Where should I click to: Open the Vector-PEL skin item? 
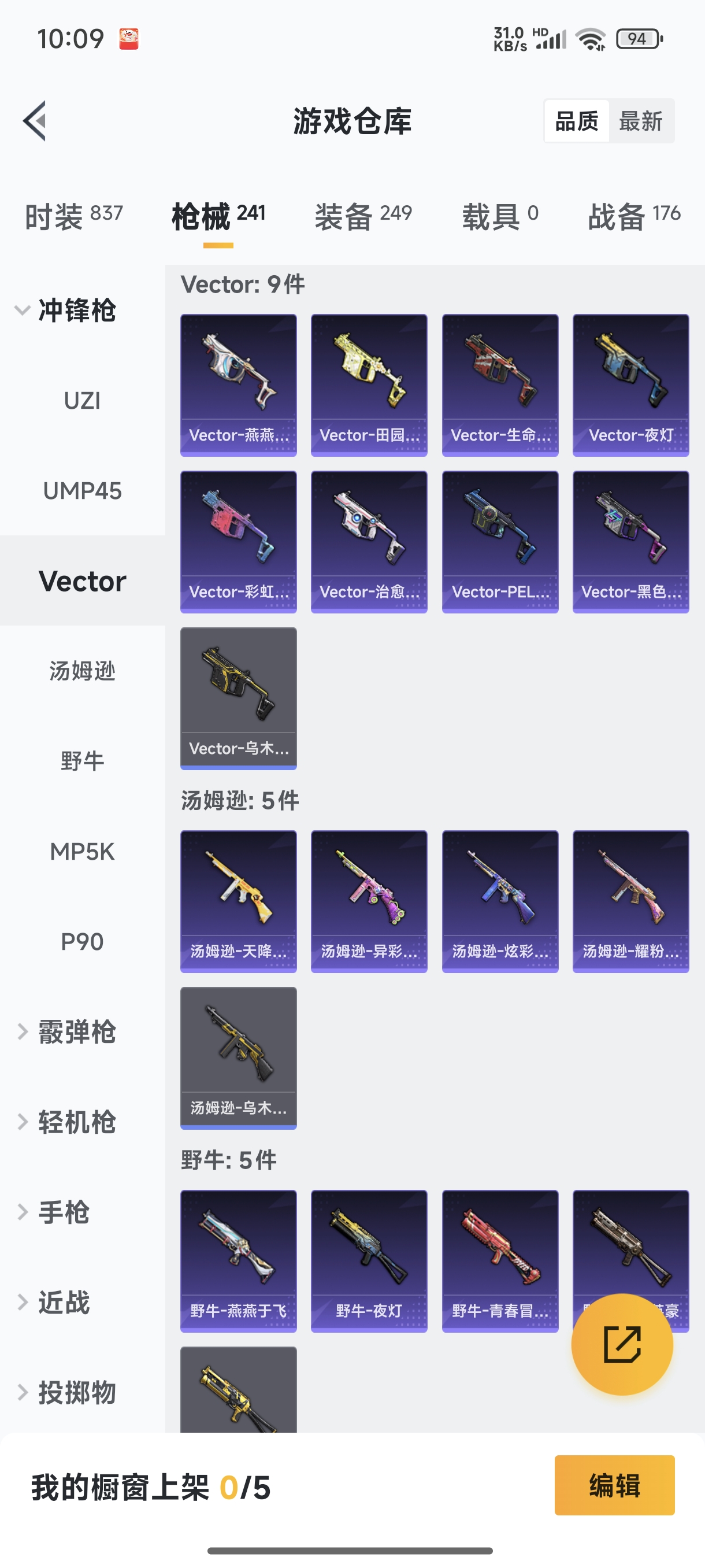(499, 541)
